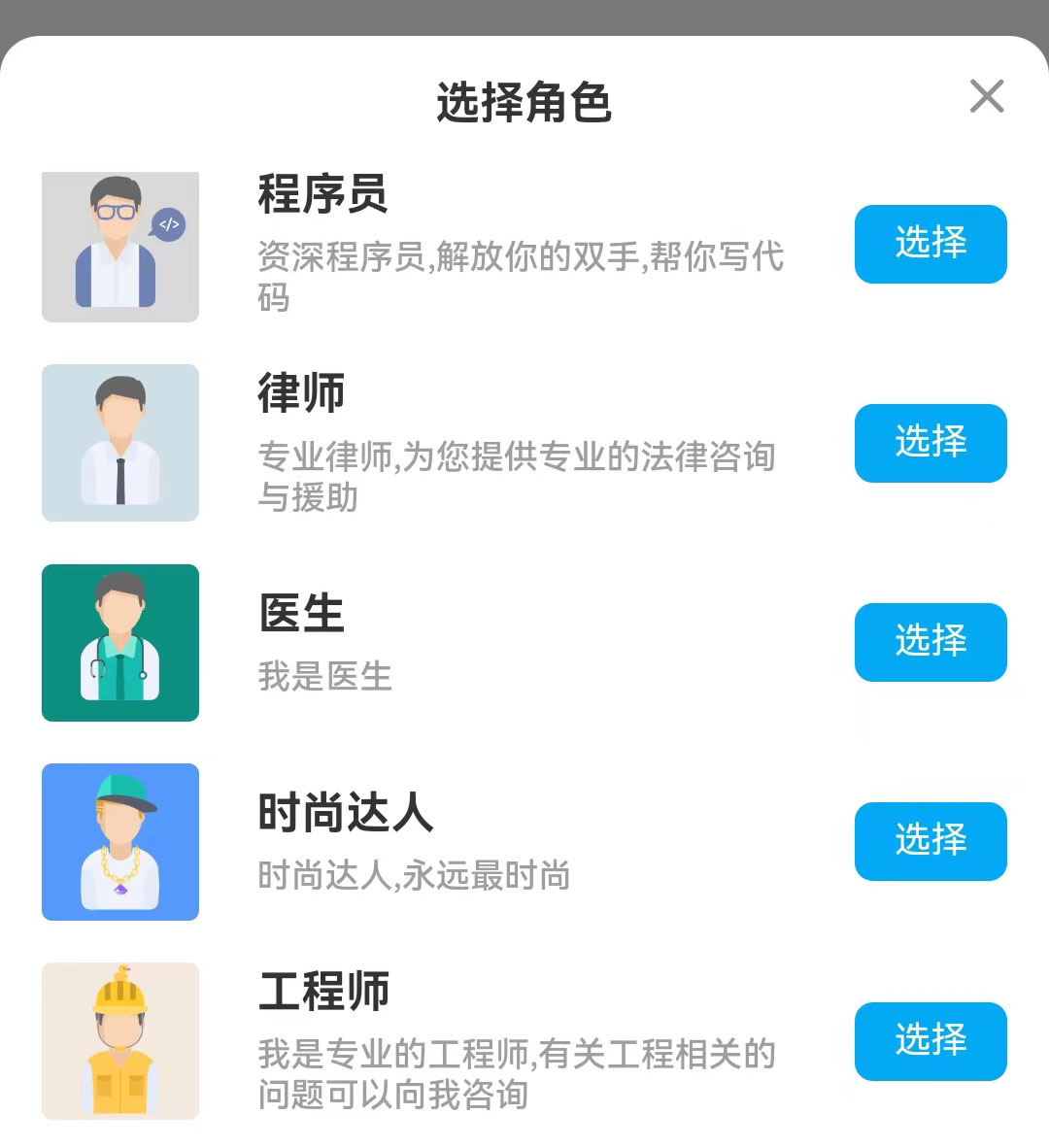
Task: Choose 时尚达人 by clicking its 选择 button
Action: (x=930, y=841)
